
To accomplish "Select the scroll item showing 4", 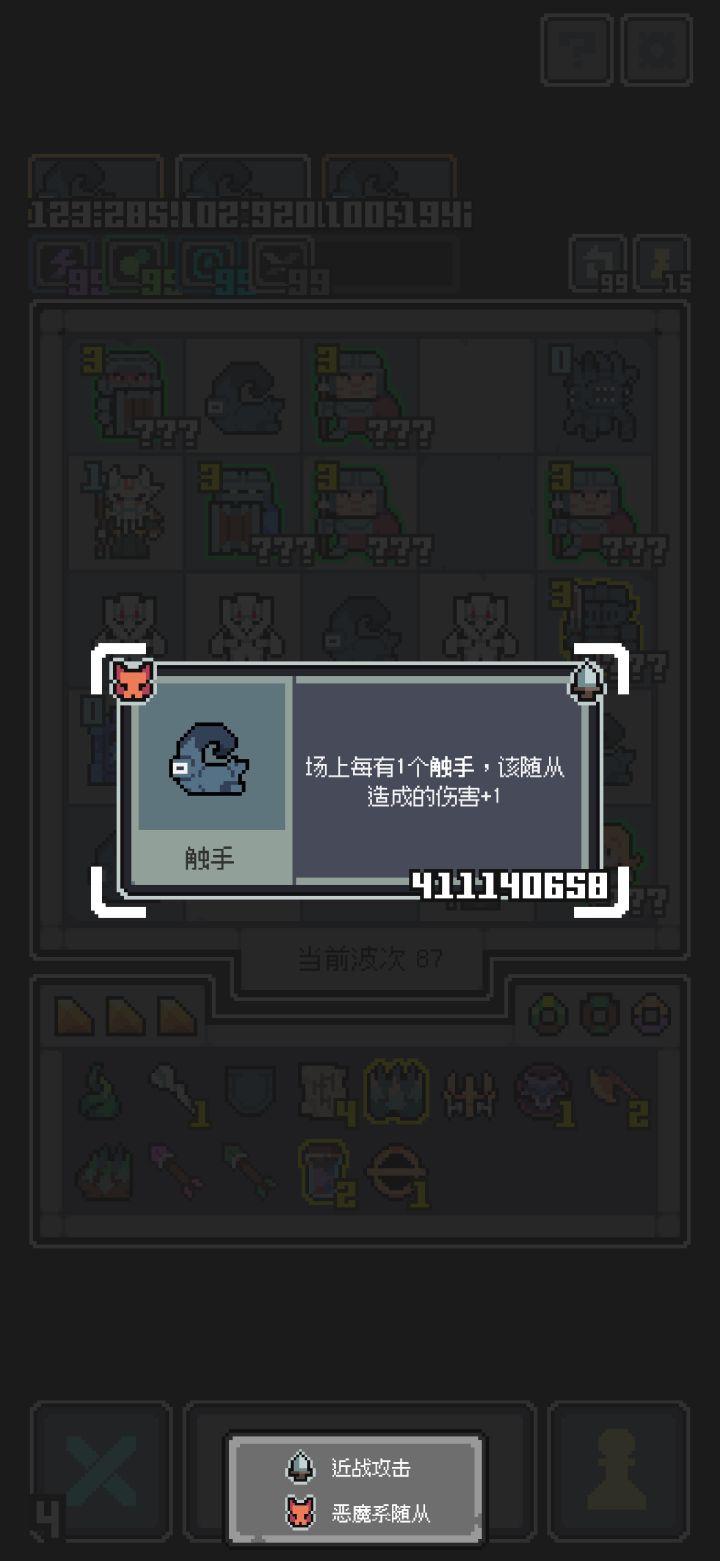I will click(x=320, y=1090).
